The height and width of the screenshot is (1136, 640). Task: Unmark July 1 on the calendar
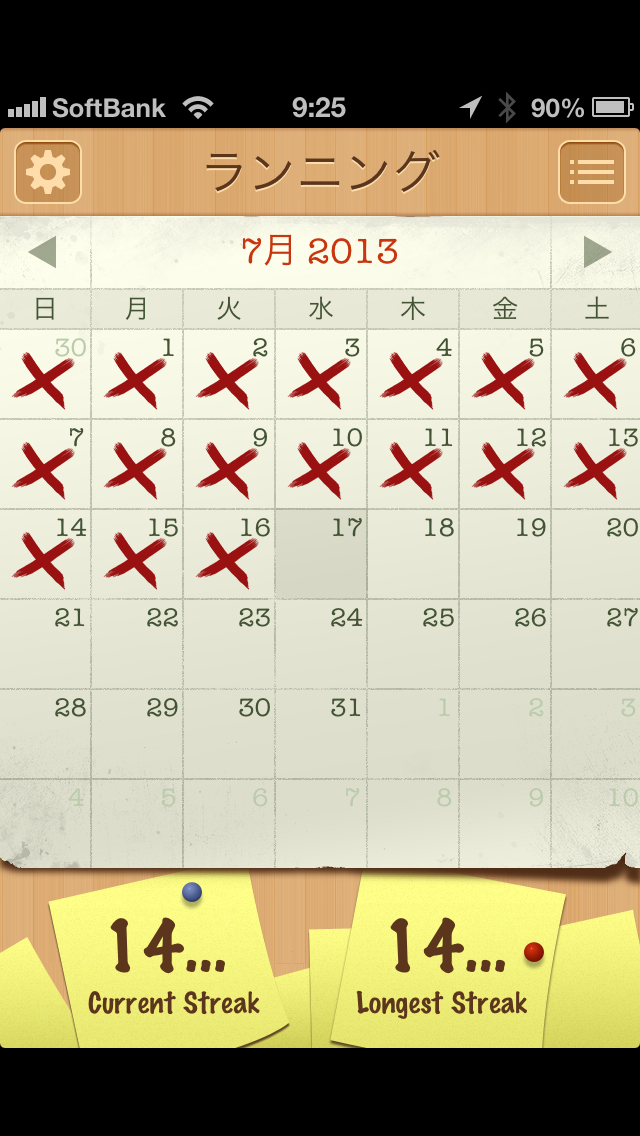[x=137, y=375]
